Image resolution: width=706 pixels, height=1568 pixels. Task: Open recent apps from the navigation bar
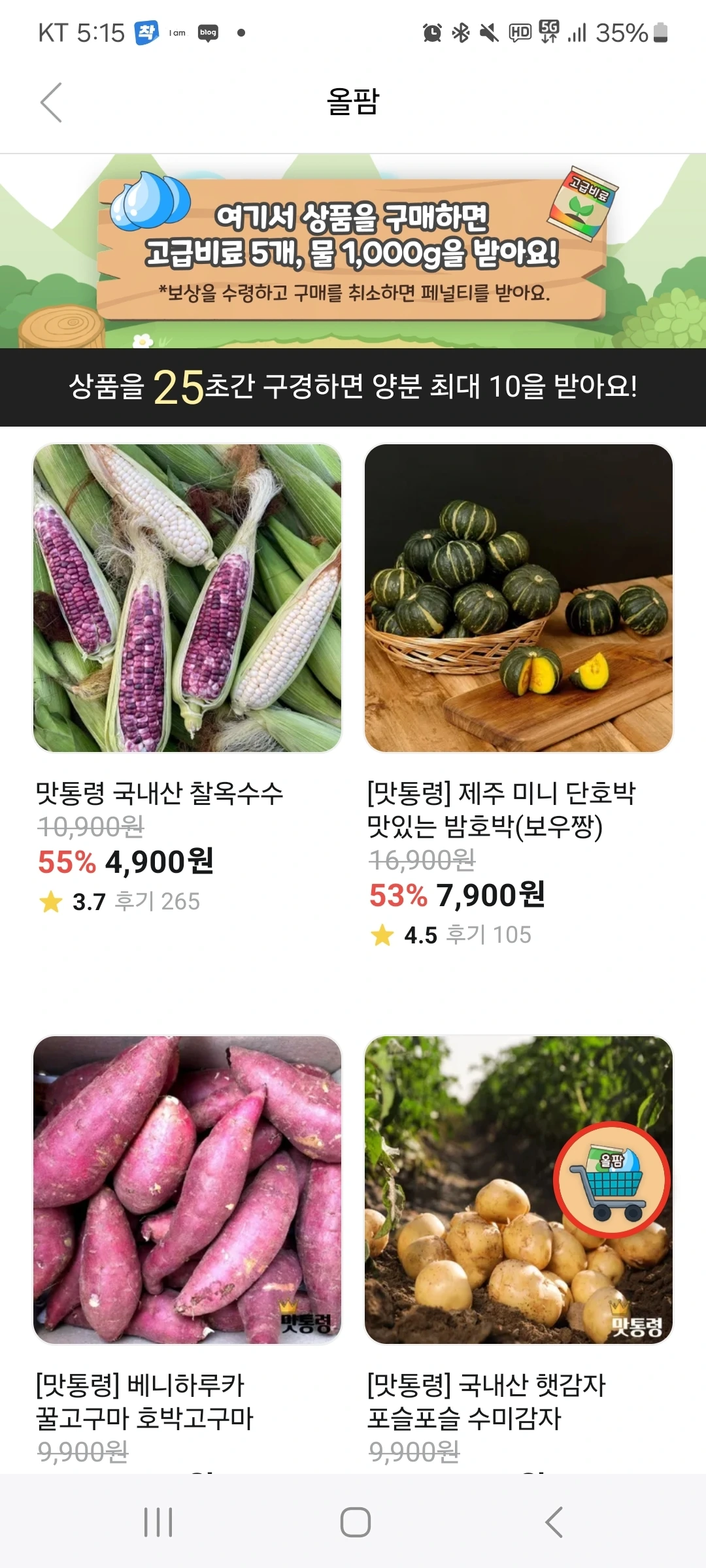[x=158, y=1522]
